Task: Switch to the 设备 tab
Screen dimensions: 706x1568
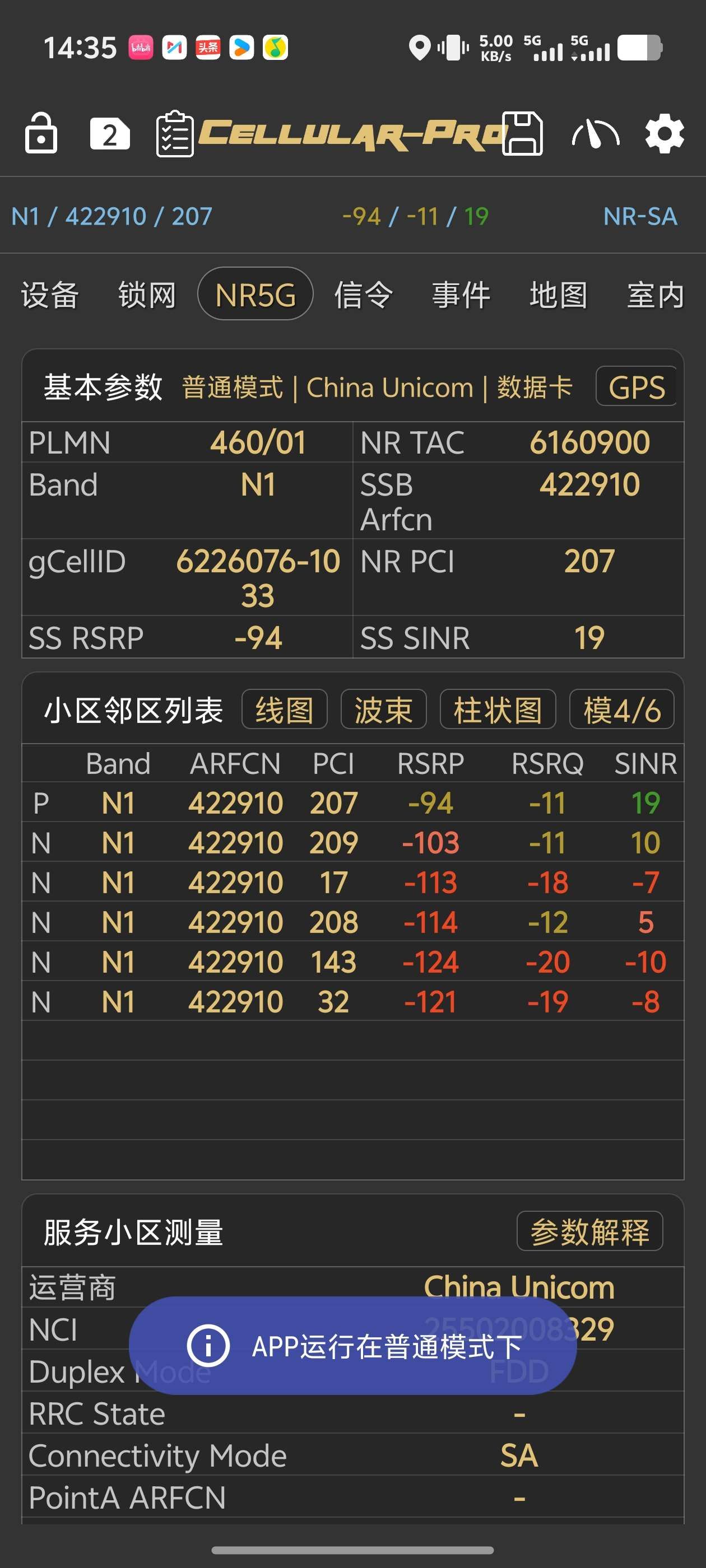Action: 50,295
